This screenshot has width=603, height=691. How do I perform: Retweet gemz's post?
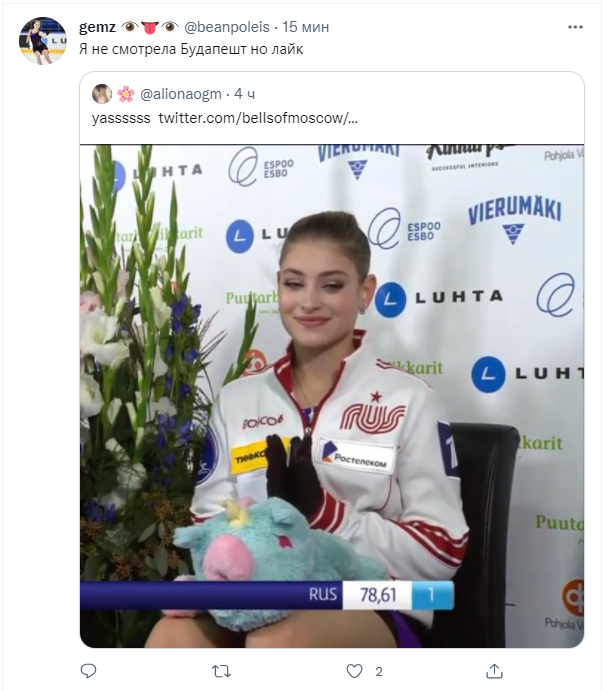(x=223, y=670)
